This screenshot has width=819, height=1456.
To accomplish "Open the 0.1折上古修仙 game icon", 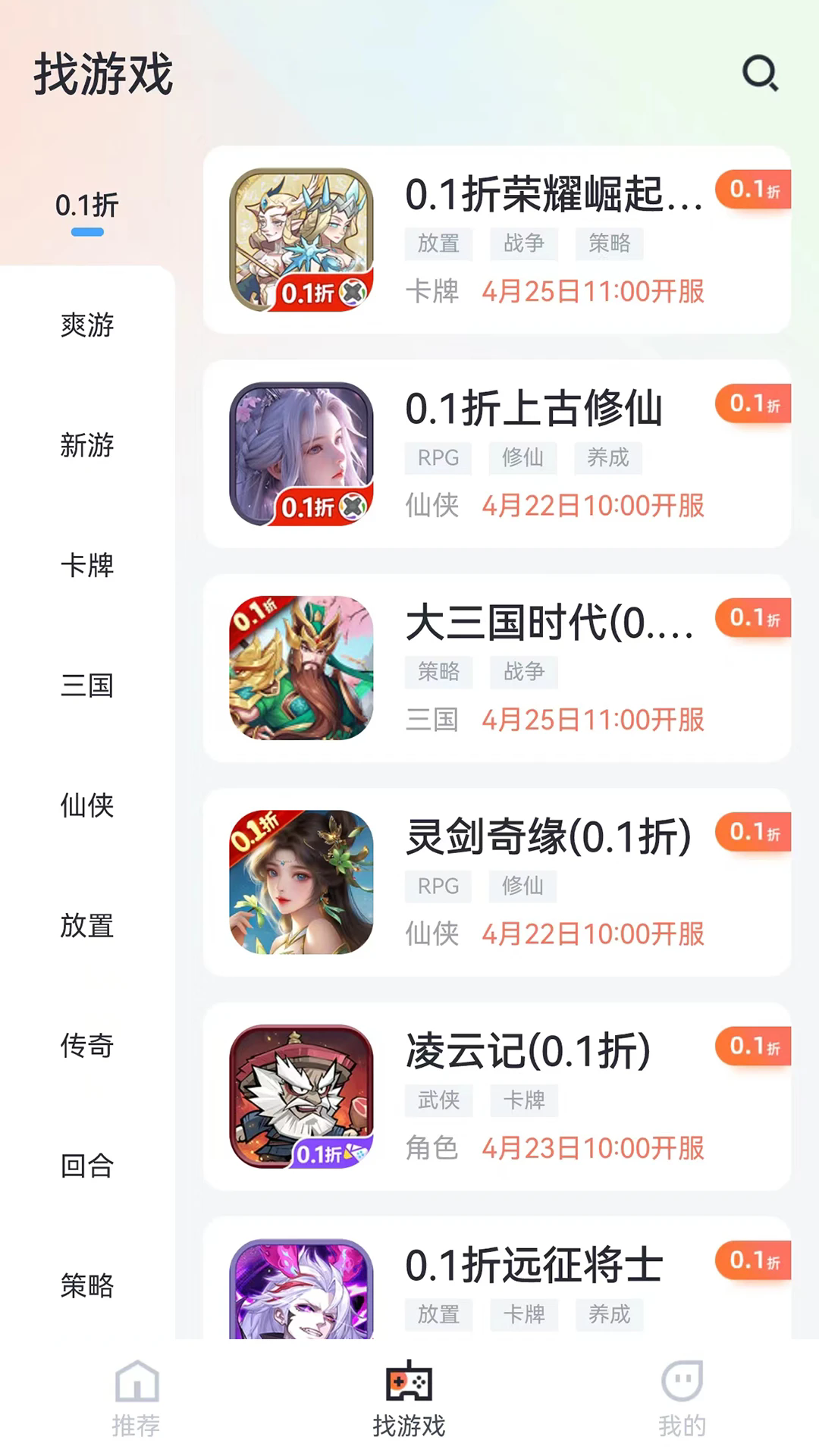I will pos(301,450).
